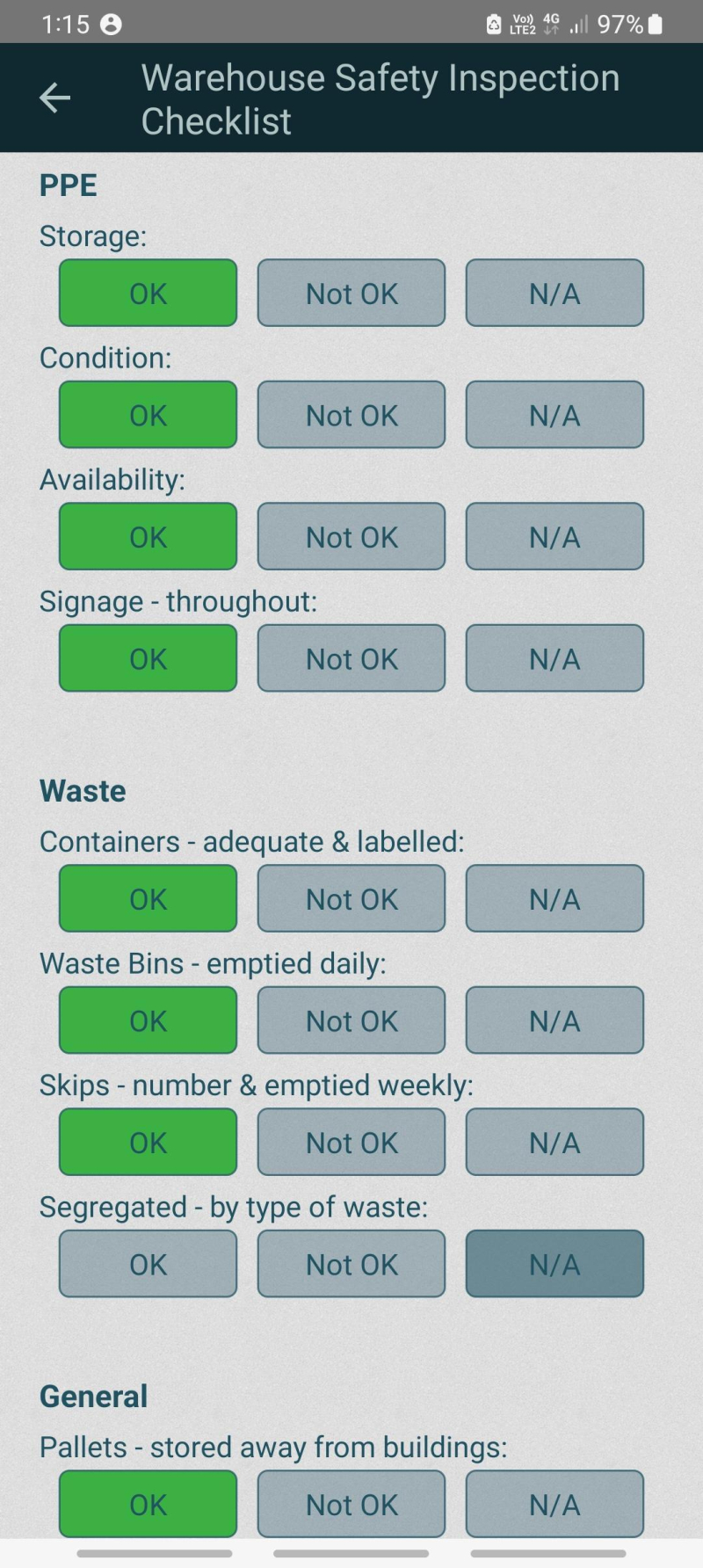Screen dimensions: 703x1568
Task: Select "Not OK" for PPE Storage
Action: [x=351, y=293]
